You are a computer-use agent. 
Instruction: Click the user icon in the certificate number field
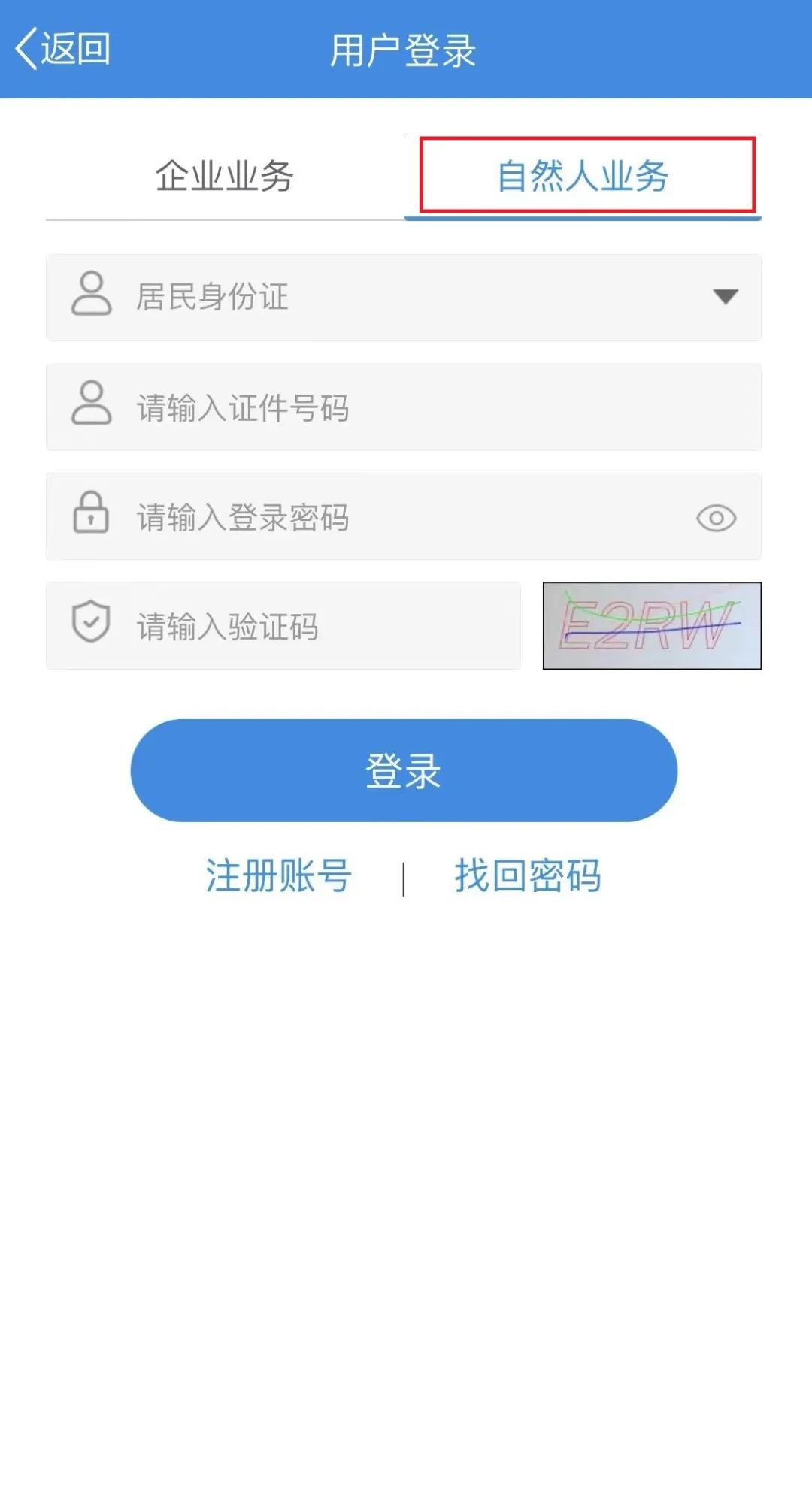click(x=92, y=406)
